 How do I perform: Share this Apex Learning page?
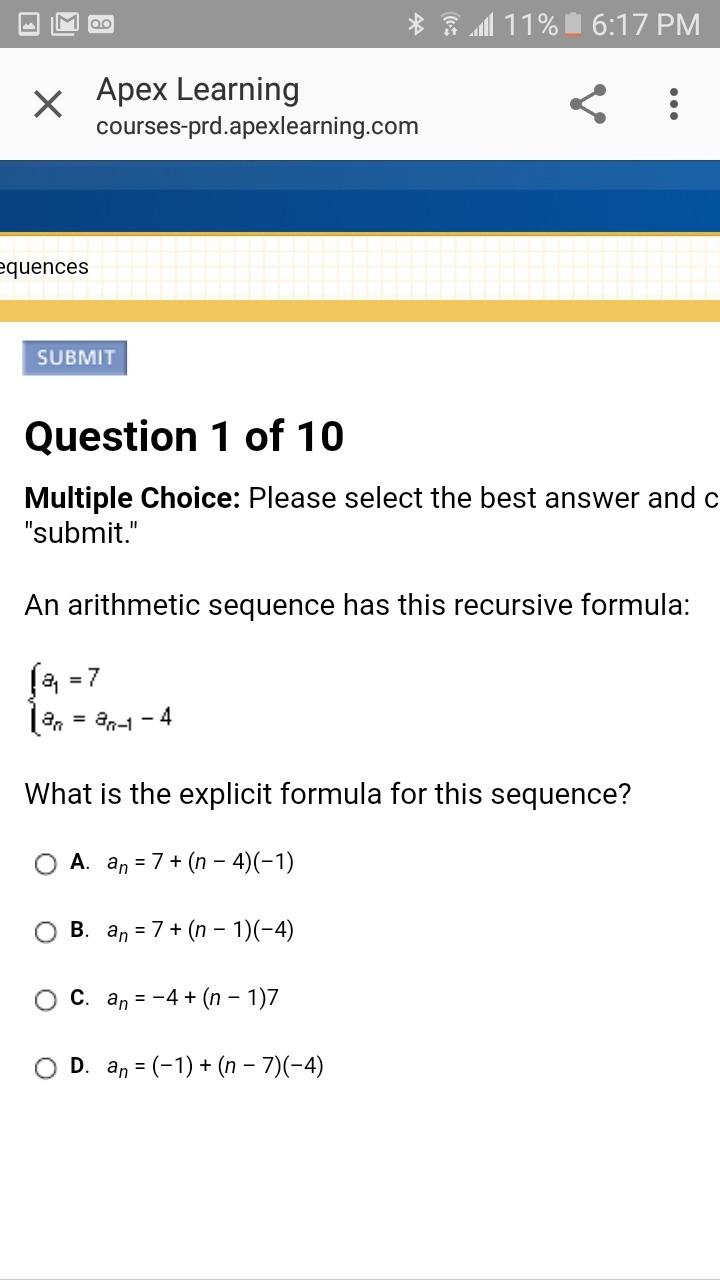588,103
